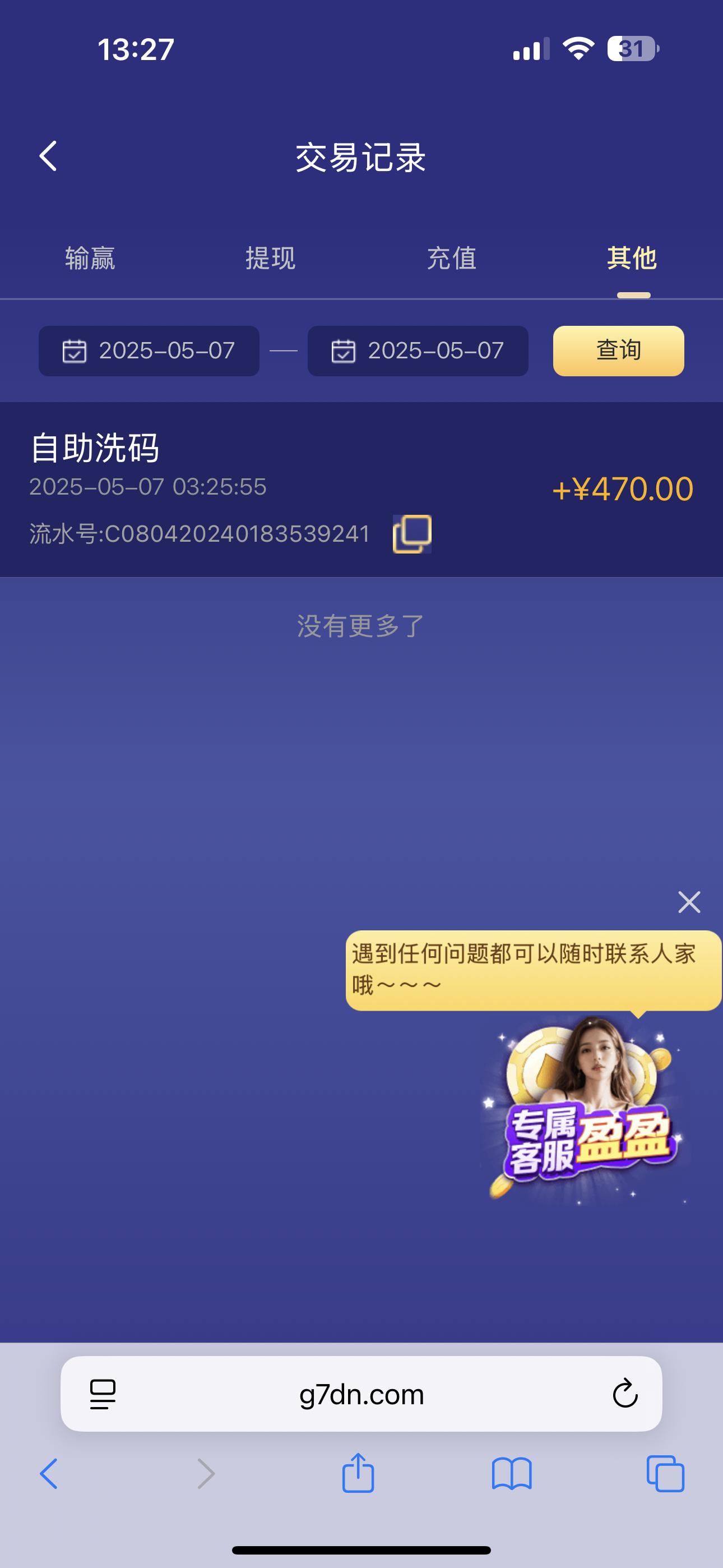Go back from 交易记录 page

(x=48, y=156)
